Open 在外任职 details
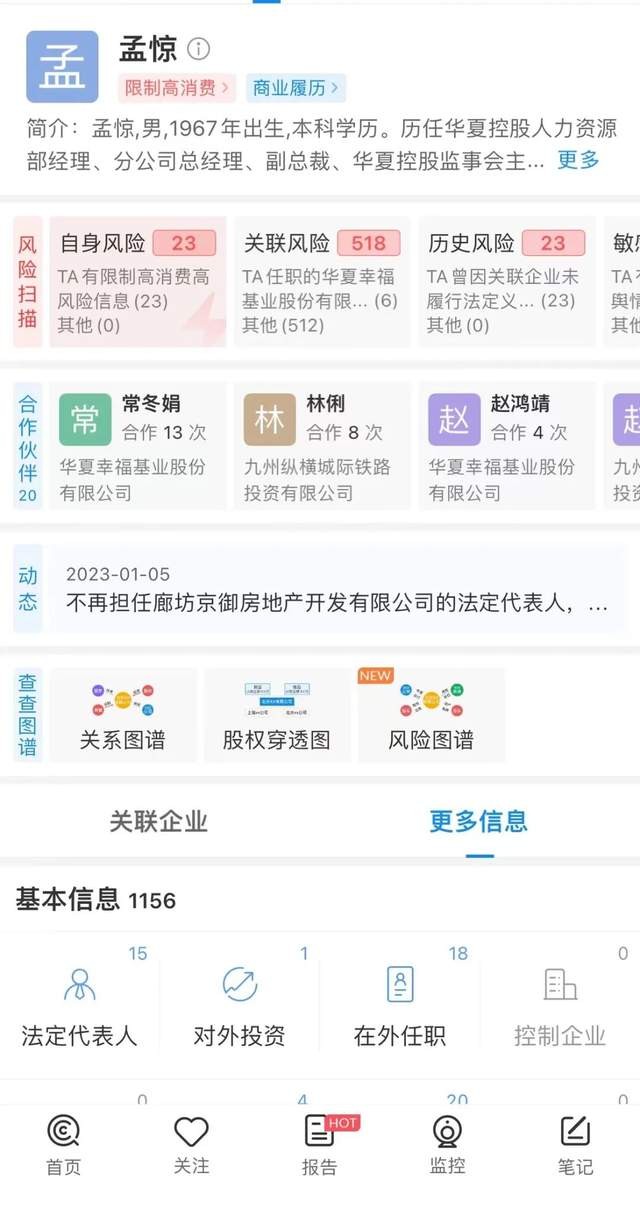 click(x=399, y=1004)
